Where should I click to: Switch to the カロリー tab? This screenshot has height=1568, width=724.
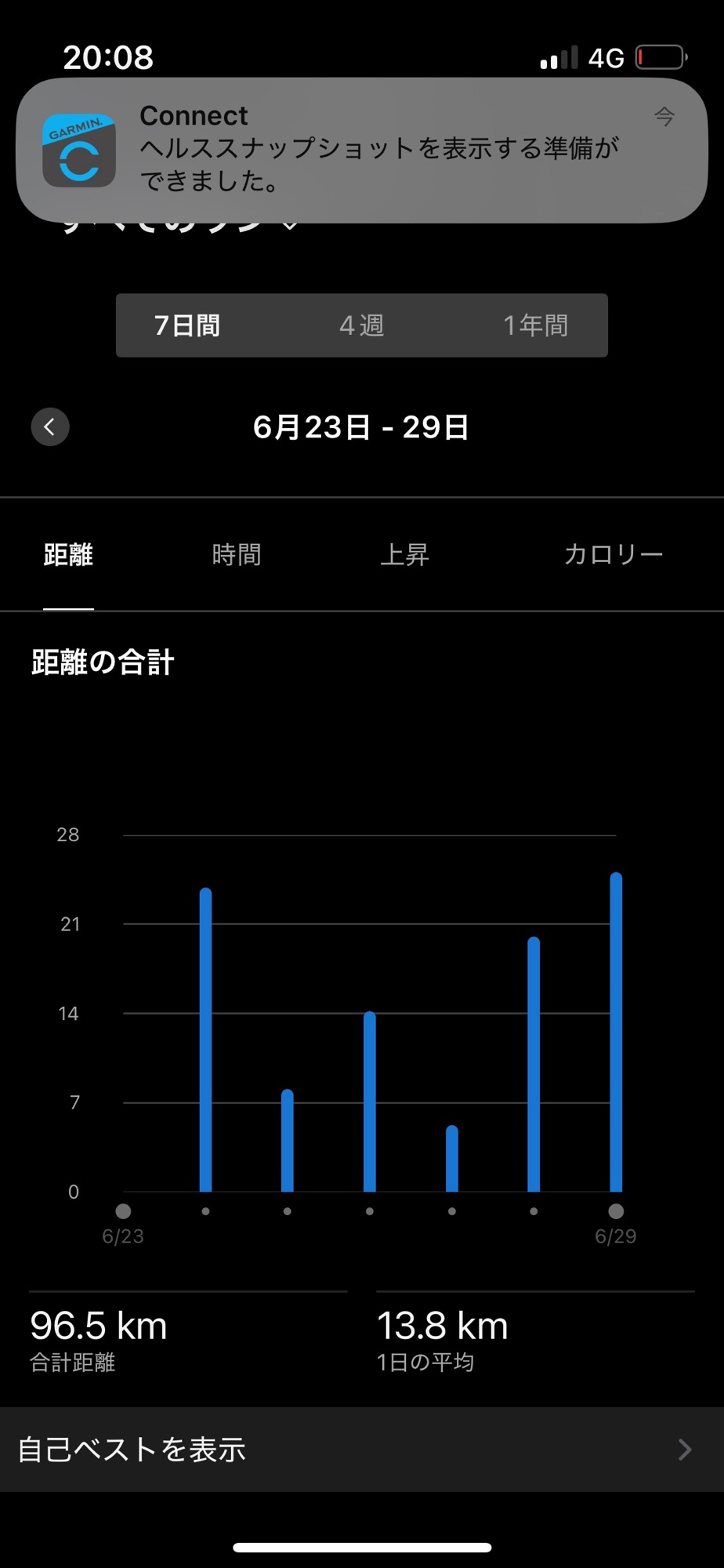pos(614,555)
